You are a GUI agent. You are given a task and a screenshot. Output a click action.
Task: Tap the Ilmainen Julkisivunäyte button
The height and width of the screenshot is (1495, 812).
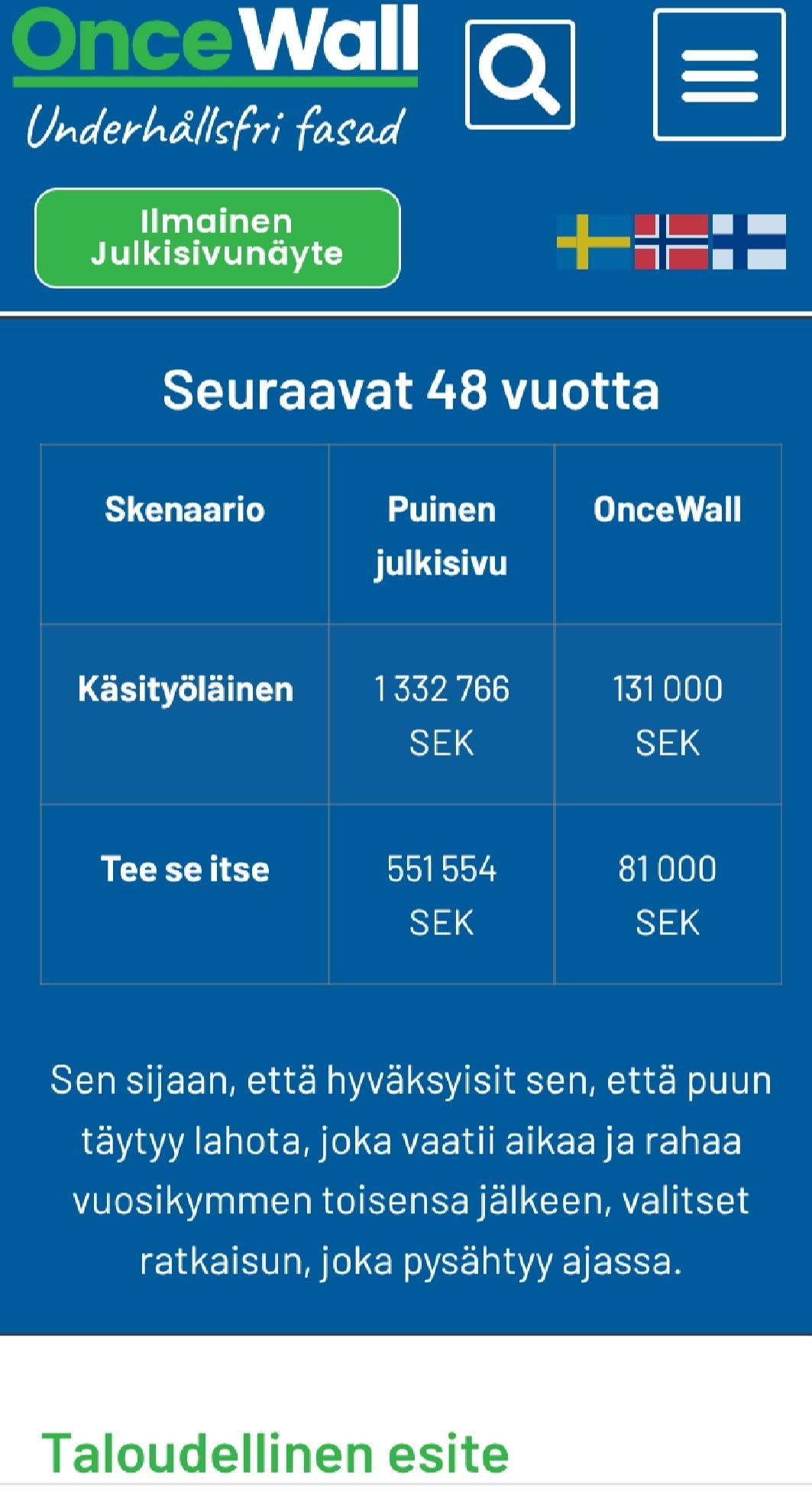pyautogui.click(x=217, y=238)
